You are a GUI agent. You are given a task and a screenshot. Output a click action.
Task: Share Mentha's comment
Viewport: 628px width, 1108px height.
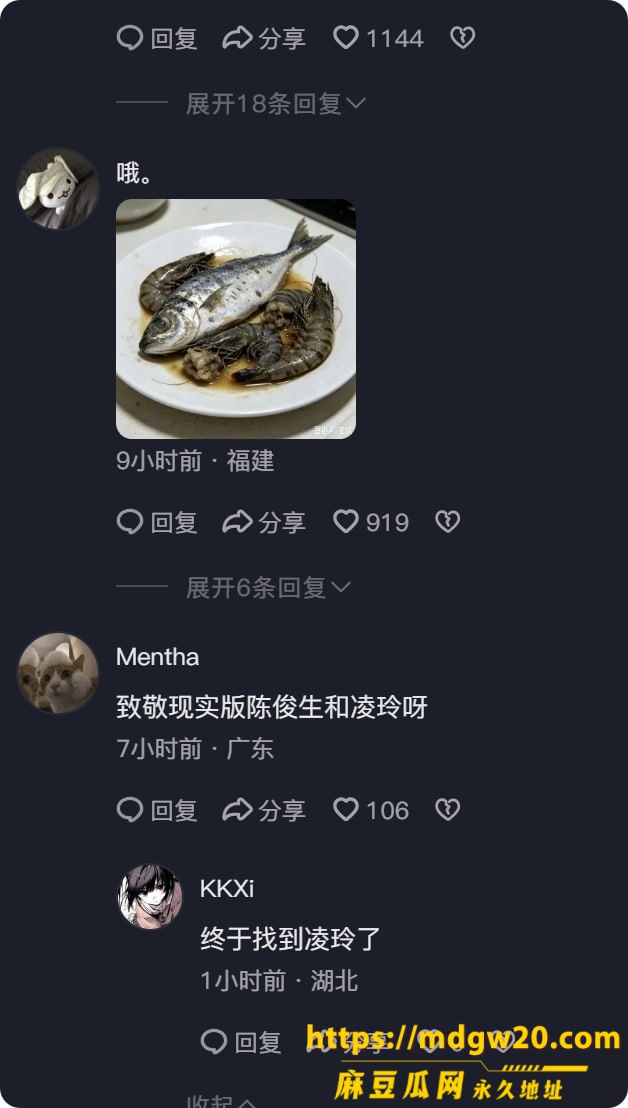[264, 810]
